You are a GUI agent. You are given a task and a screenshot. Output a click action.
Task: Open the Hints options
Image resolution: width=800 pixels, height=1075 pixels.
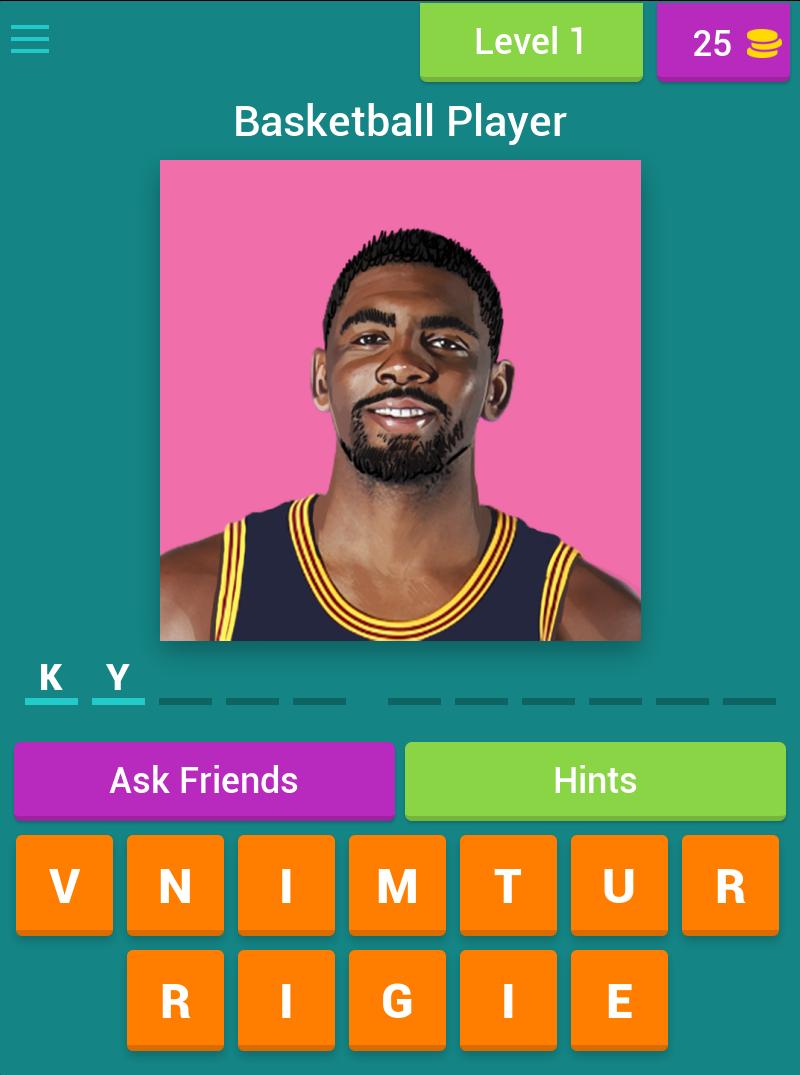pyautogui.click(x=595, y=780)
